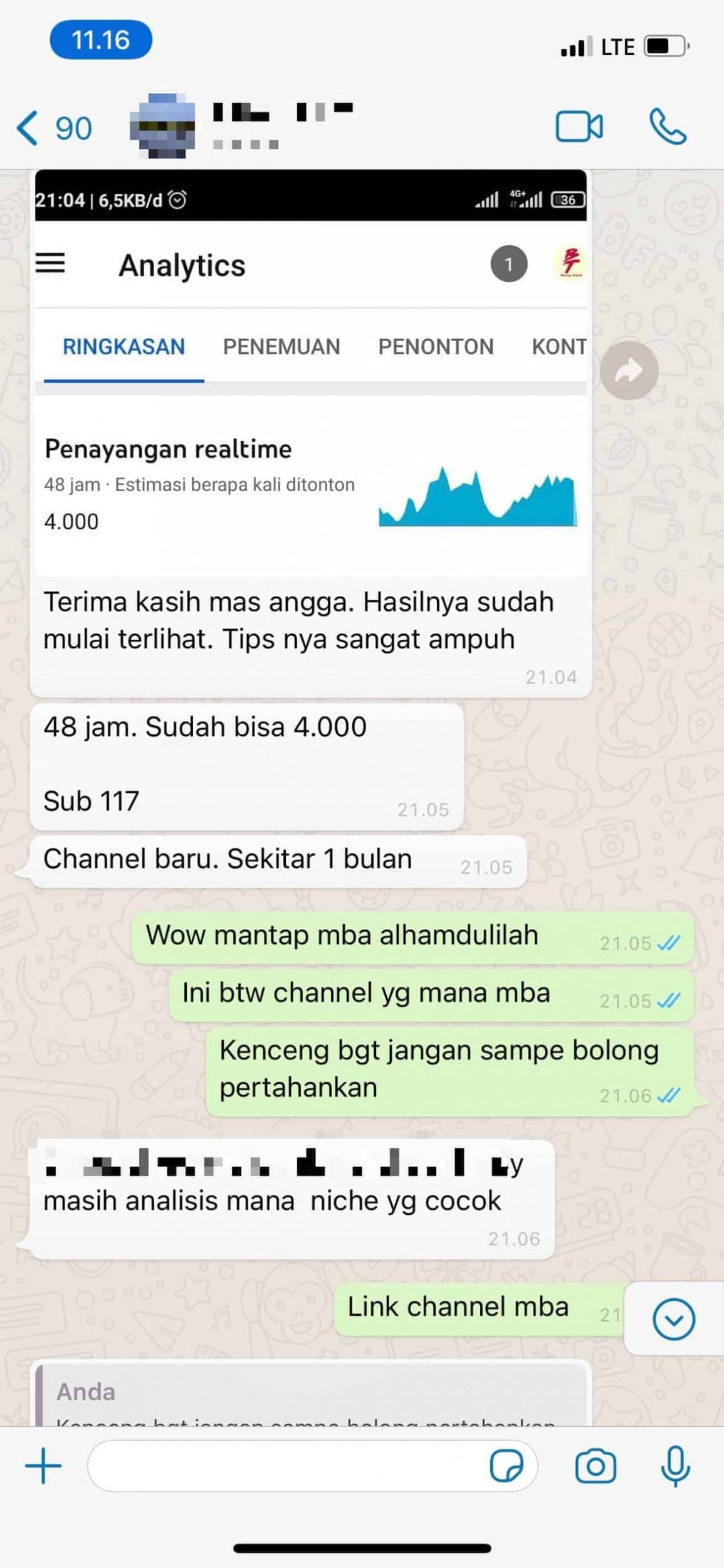
Task: Start a voice call
Action: (x=668, y=127)
